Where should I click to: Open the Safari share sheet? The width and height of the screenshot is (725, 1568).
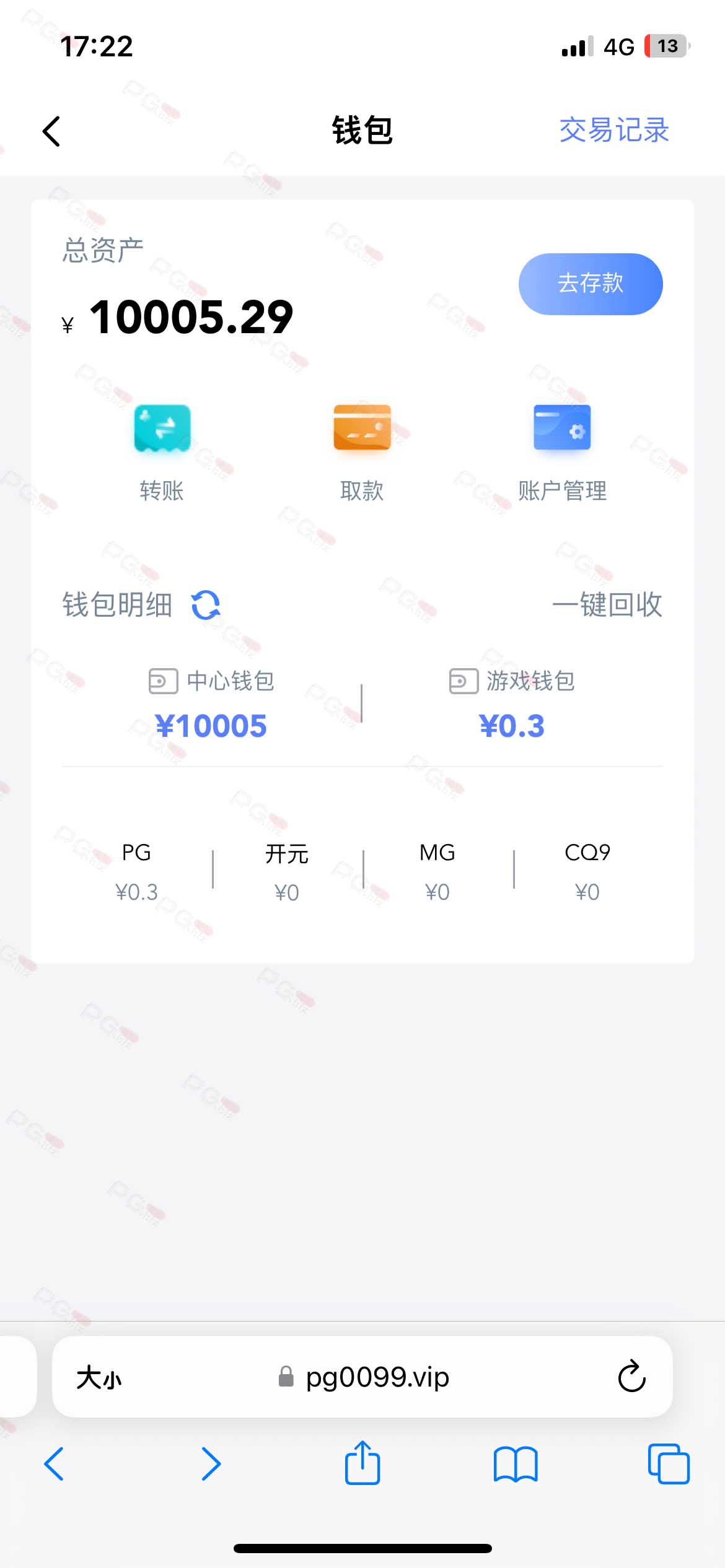pyautogui.click(x=362, y=1463)
